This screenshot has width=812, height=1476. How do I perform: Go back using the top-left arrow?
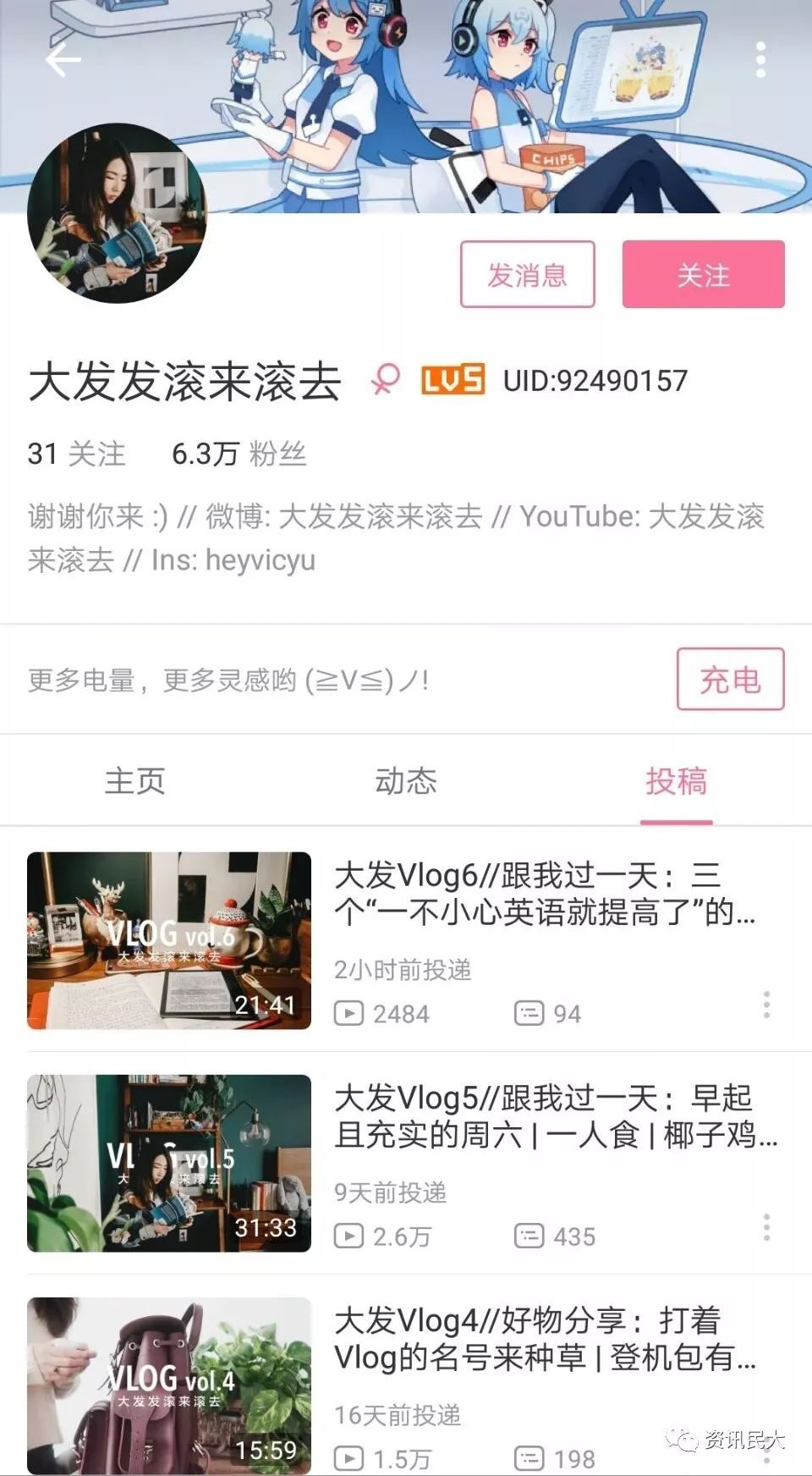pos(63,60)
